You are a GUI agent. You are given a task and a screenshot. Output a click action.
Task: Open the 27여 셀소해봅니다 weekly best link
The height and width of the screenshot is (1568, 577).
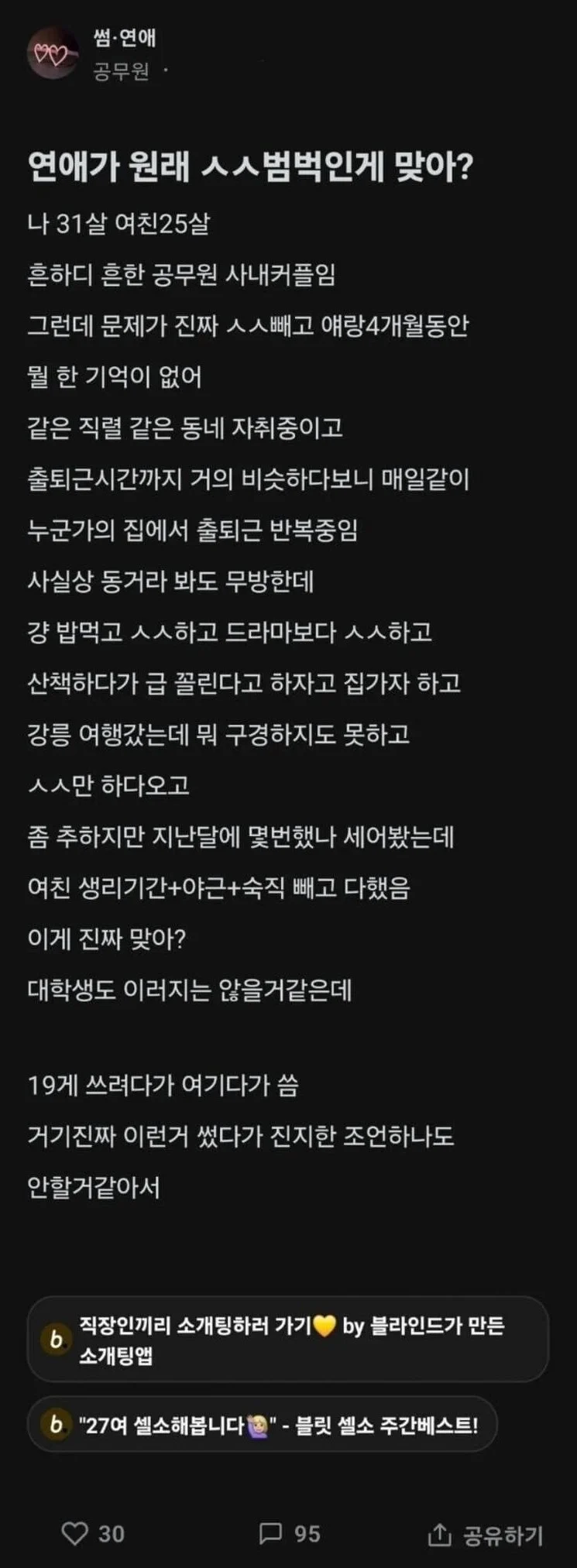262,1424
